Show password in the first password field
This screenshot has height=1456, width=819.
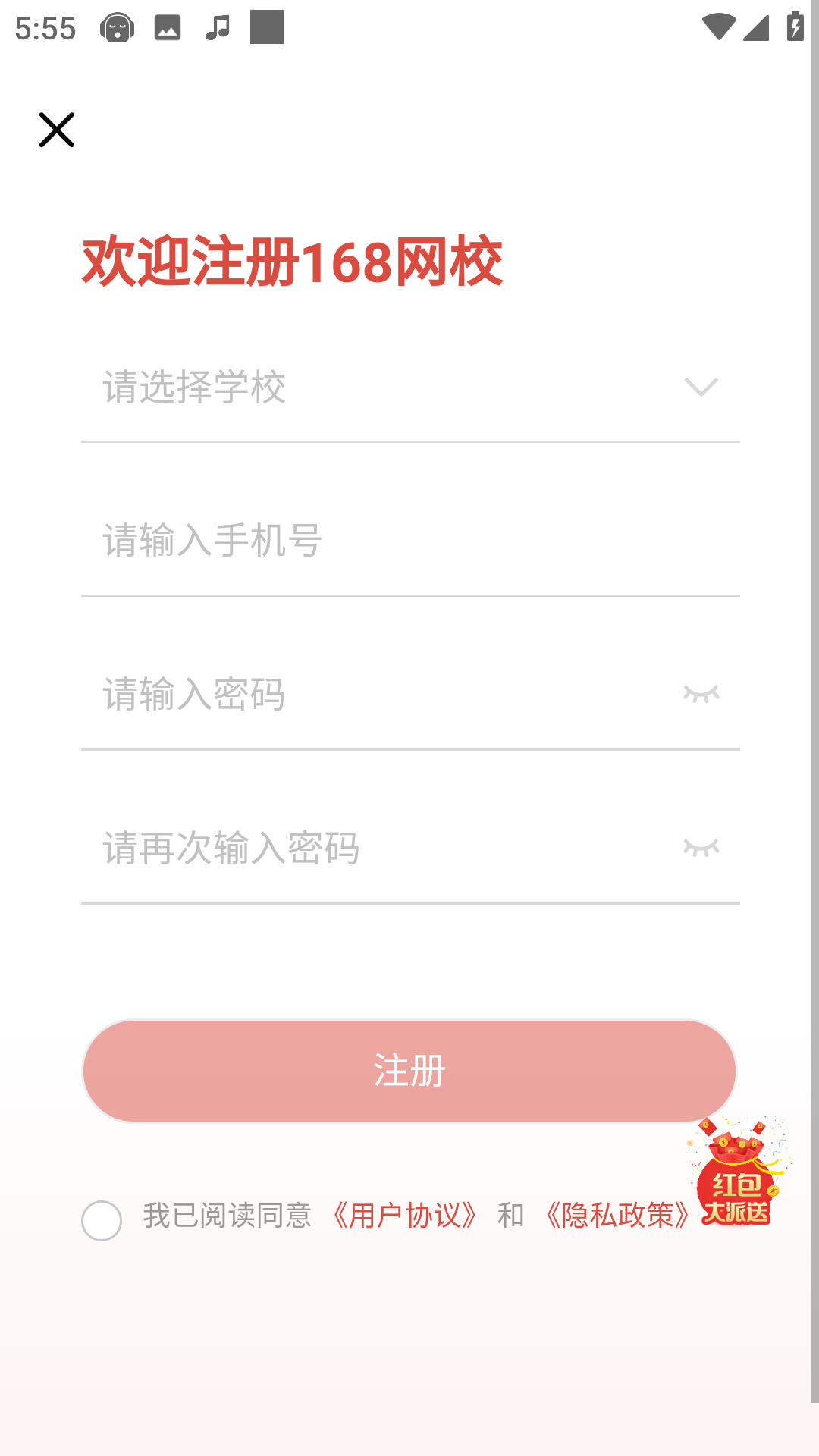701,694
